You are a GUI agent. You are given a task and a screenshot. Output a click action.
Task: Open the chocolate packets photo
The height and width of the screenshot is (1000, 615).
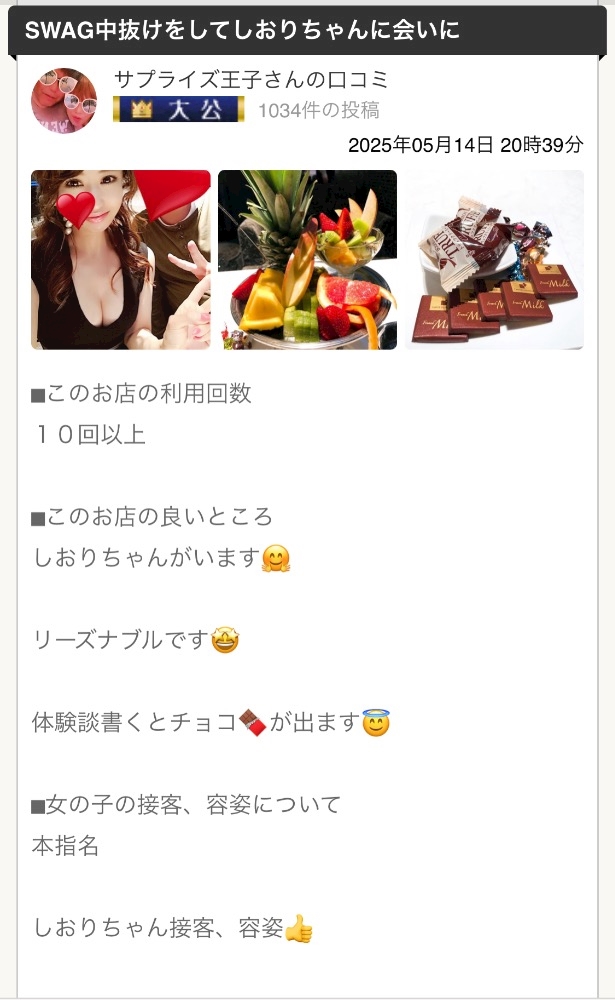(x=494, y=260)
